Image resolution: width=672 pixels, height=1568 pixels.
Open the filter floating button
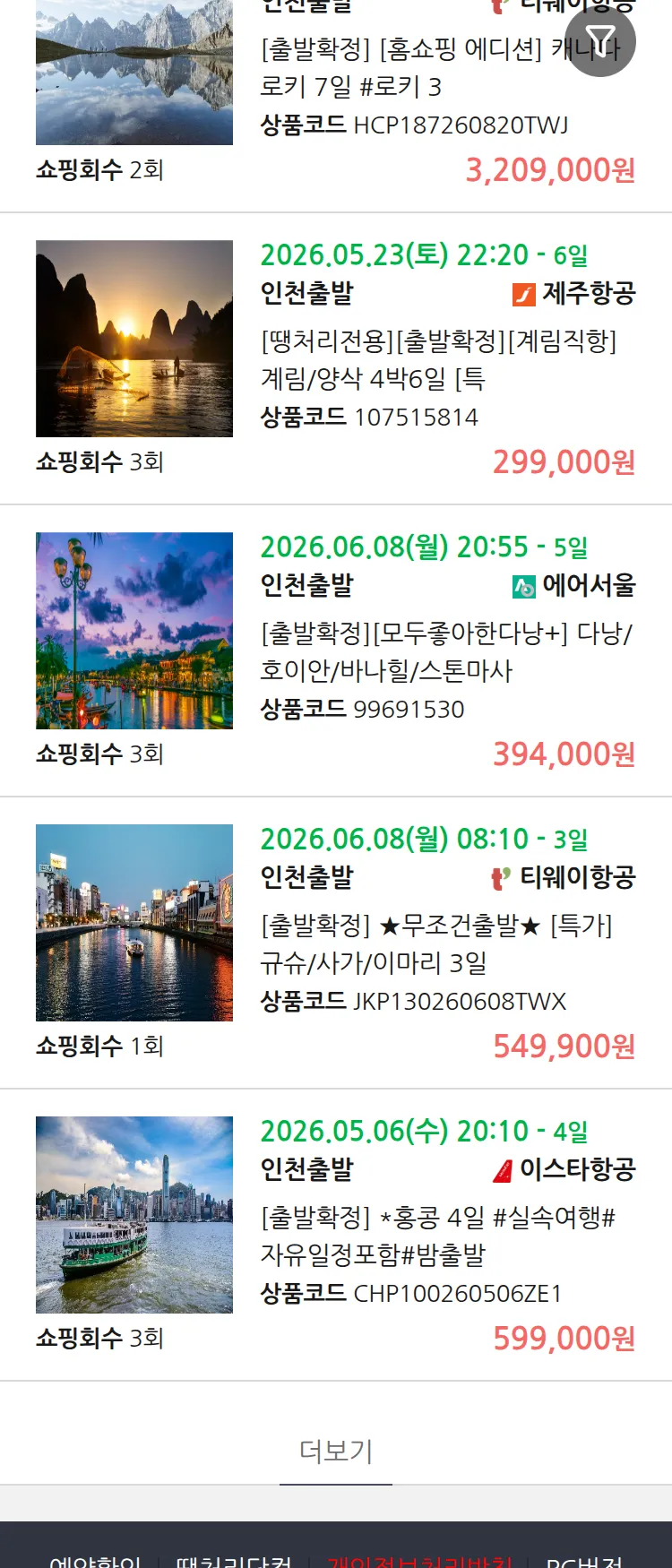pos(600,41)
